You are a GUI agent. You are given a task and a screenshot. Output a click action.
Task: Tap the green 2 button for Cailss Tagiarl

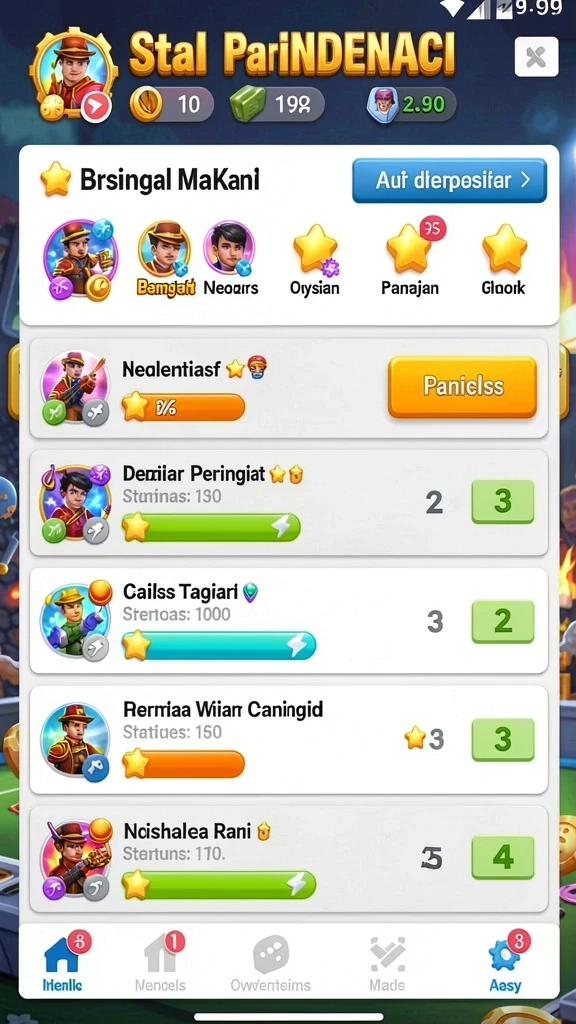(503, 621)
